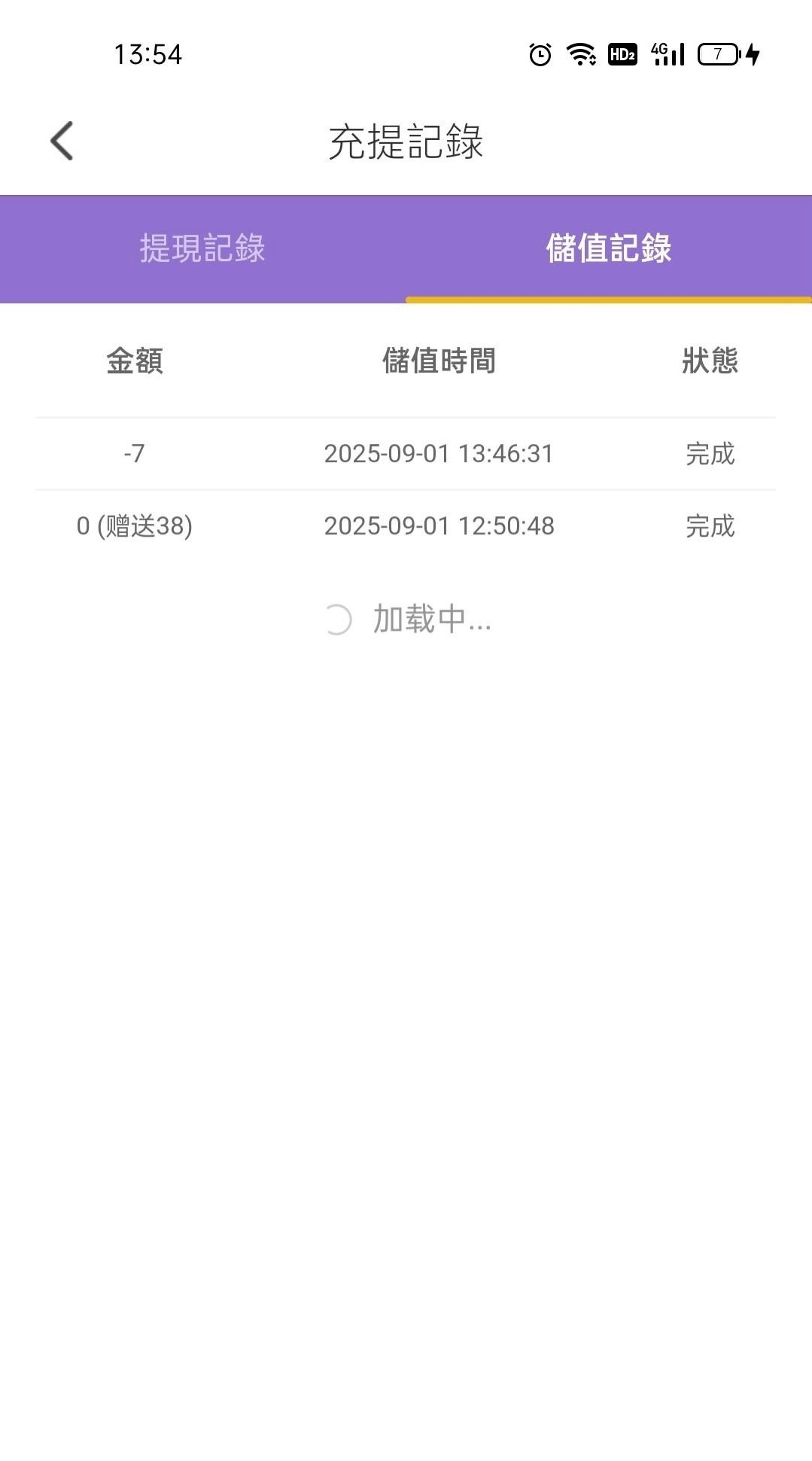Viewport: 812px width, 1461px height.
Task: Switch to the 提現記錄 tab
Action: (x=202, y=248)
